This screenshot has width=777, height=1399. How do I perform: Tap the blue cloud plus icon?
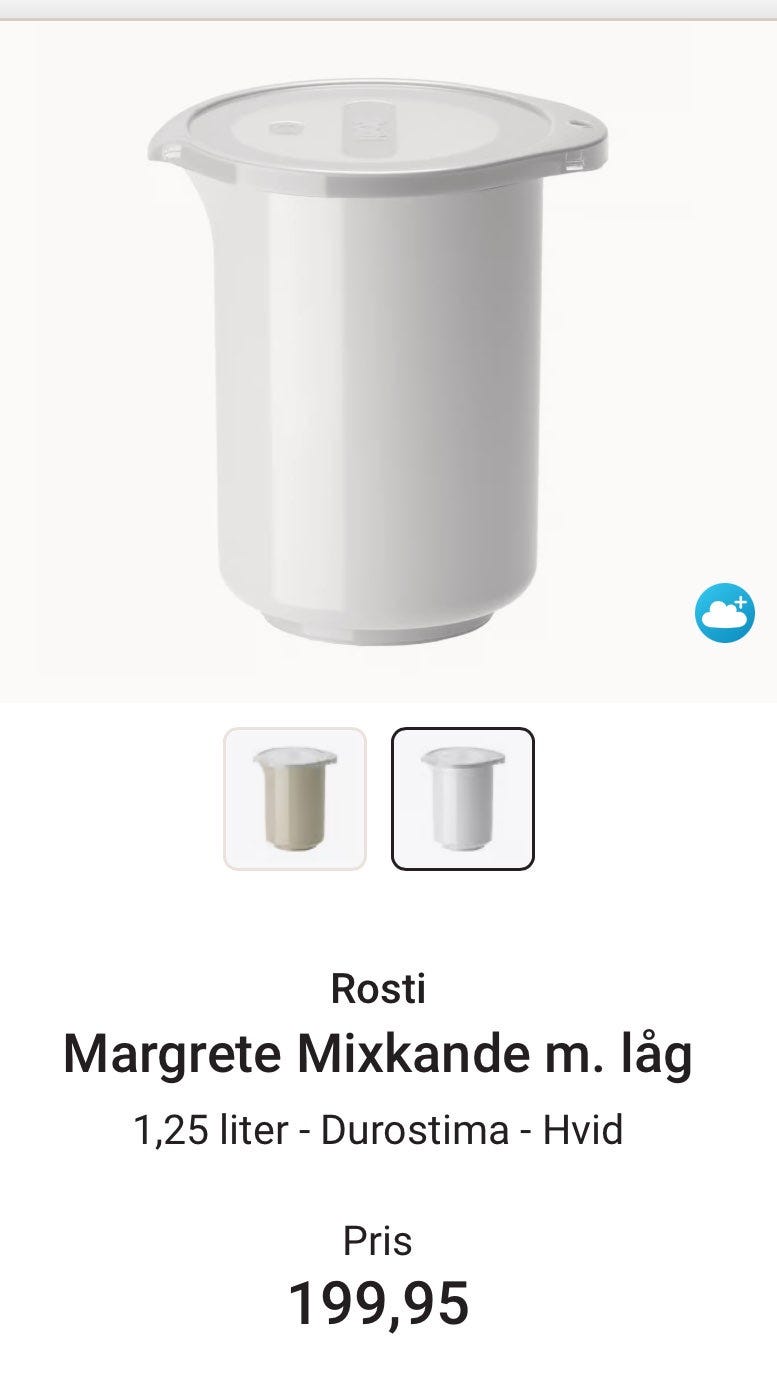tap(724, 612)
